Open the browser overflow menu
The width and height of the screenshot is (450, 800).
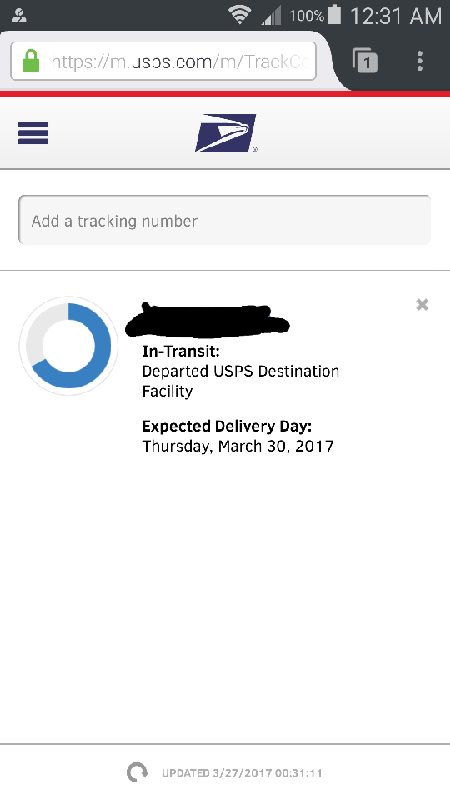tap(420, 61)
